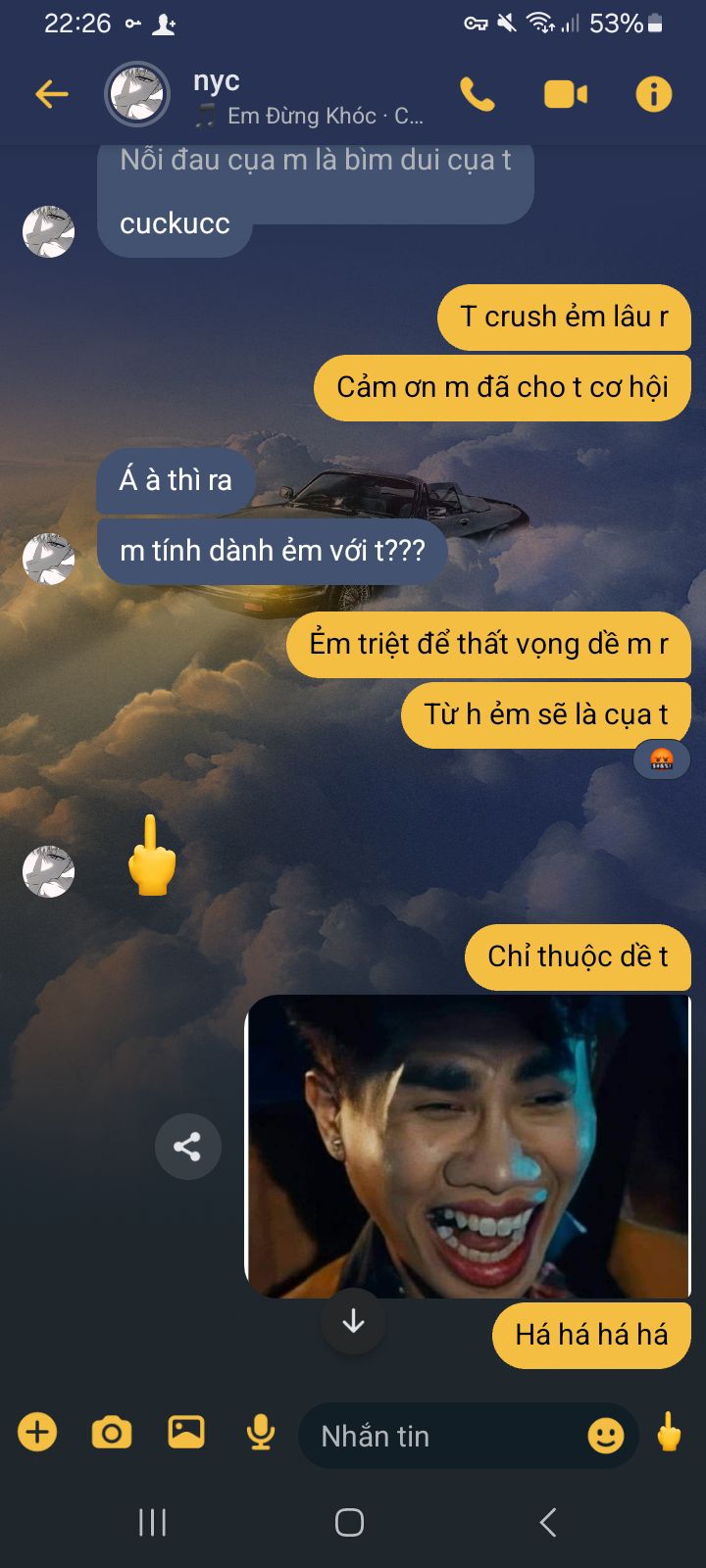Open the plus menu for more actions
Image resolution: width=706 pixels, height=1568 pixels.
click(37, 1433)
